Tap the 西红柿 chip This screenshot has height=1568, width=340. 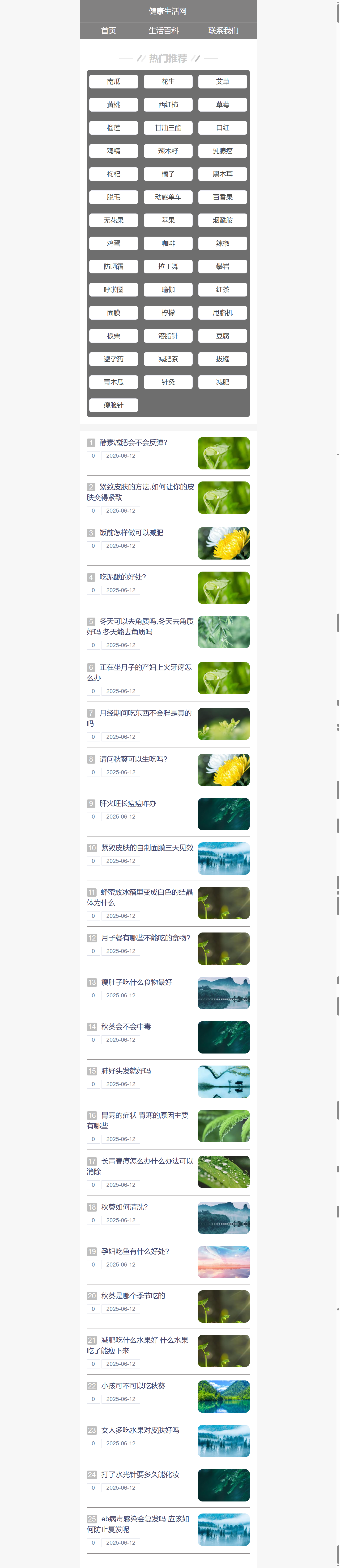pos(168,105)
